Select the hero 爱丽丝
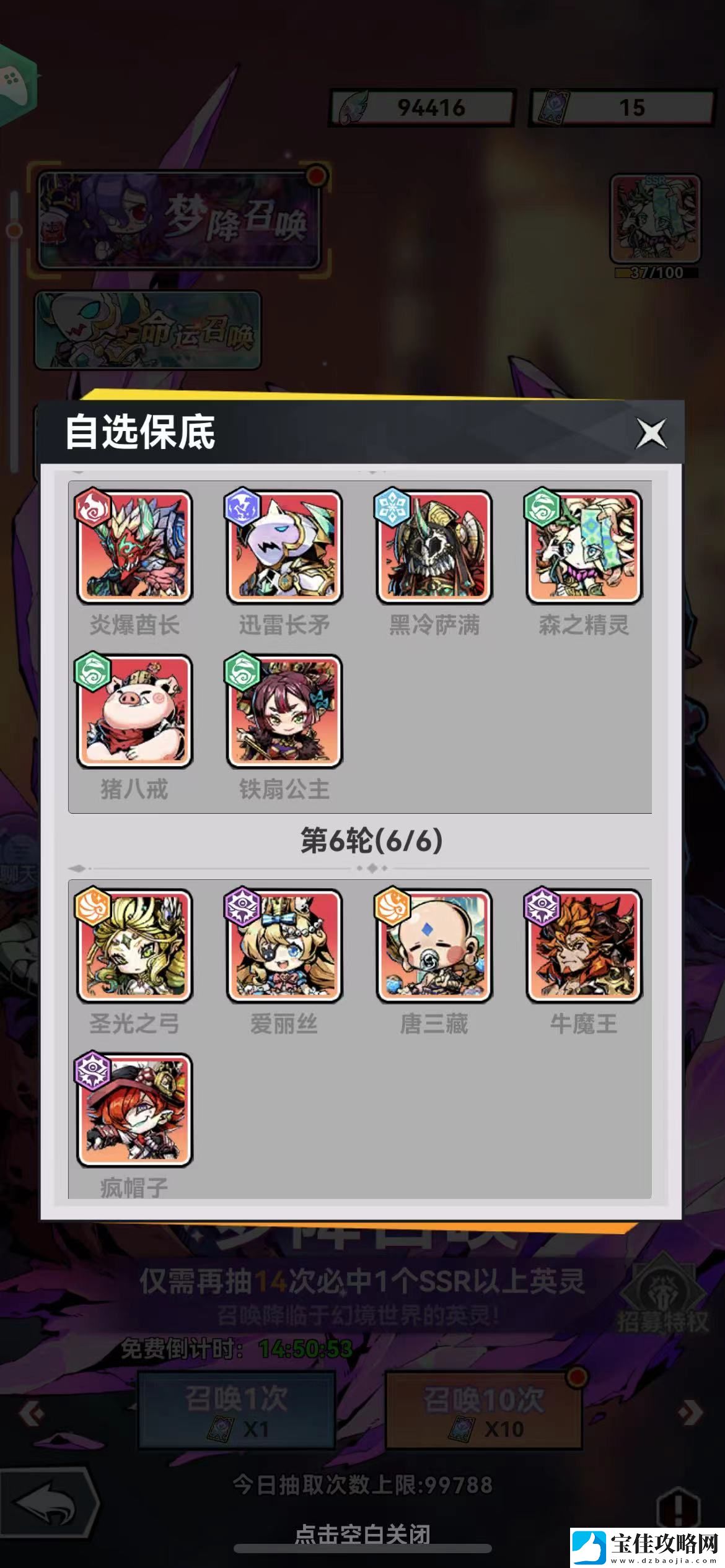 (x=284, y=946)
